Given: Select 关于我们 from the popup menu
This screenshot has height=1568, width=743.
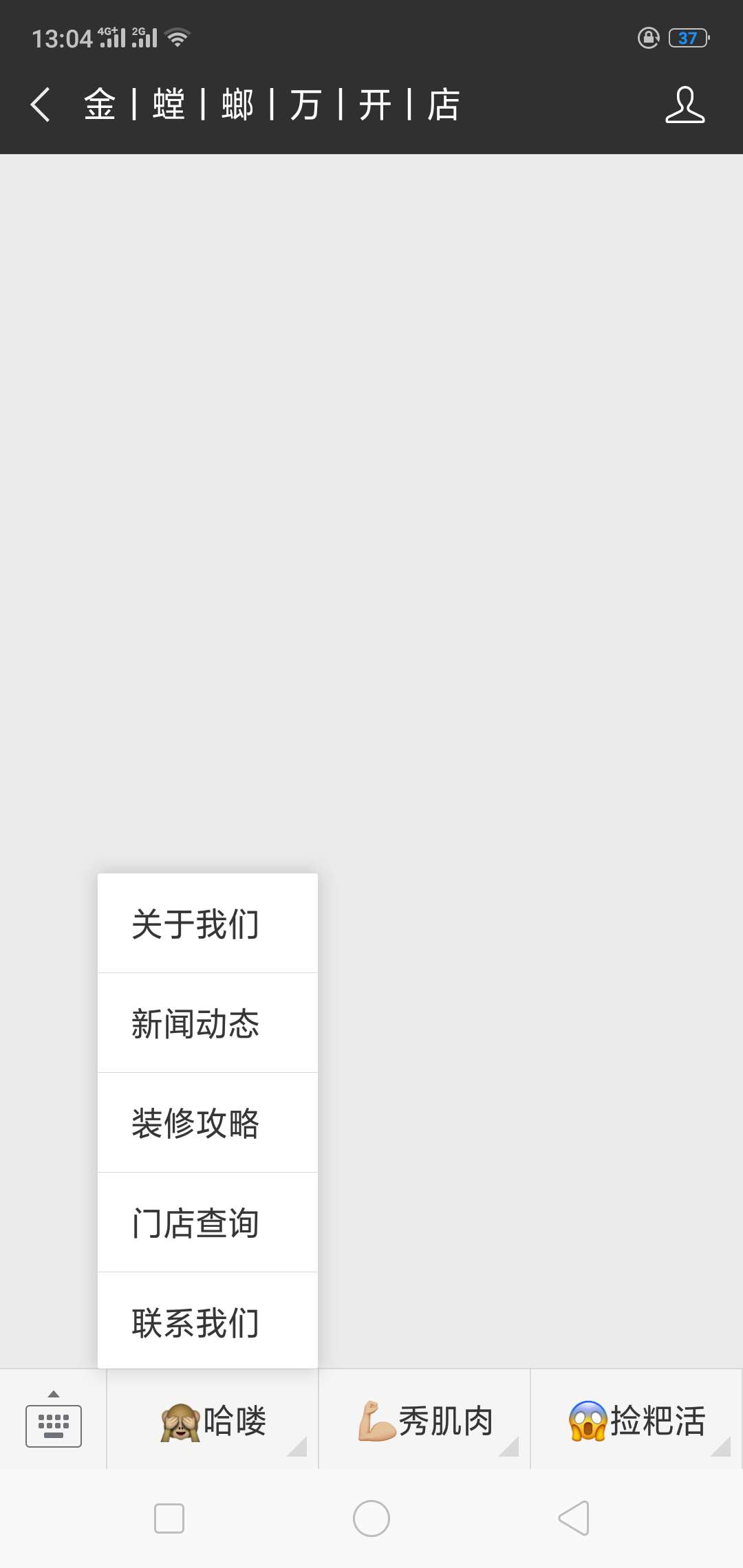Looking at the screenshot, I should click(x=207, y=924).
